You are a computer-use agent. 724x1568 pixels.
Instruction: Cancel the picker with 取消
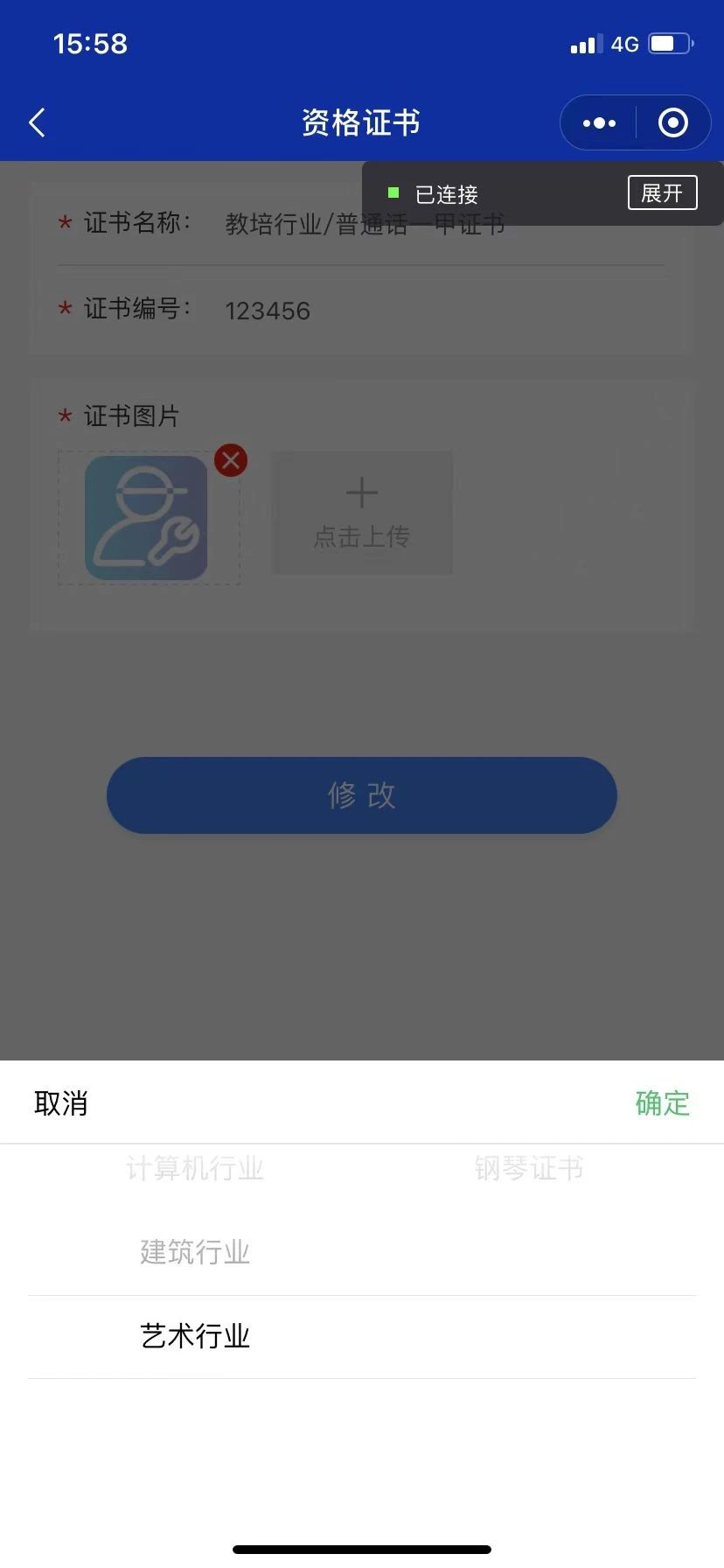point(61,1102)
